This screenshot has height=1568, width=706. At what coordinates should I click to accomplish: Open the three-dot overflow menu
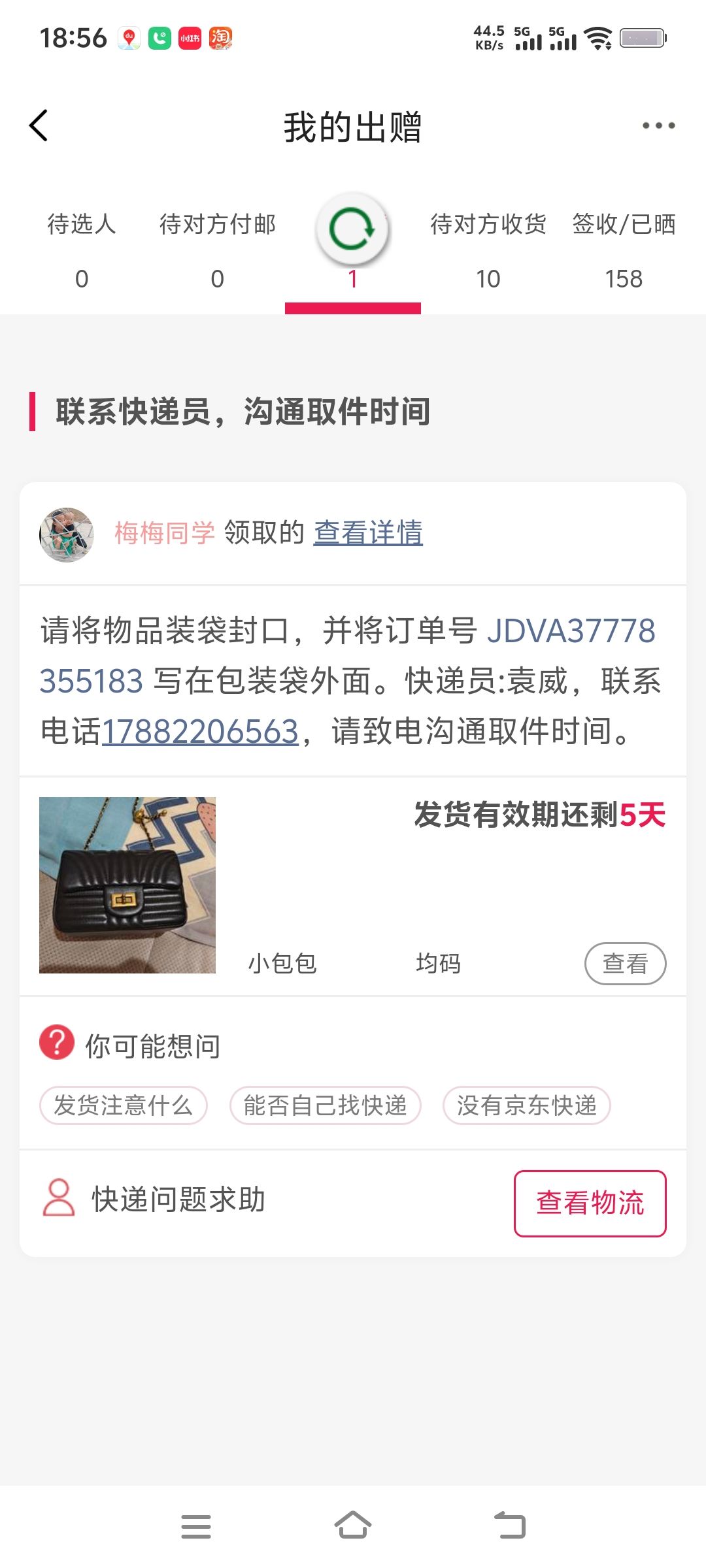pos(658,125)
